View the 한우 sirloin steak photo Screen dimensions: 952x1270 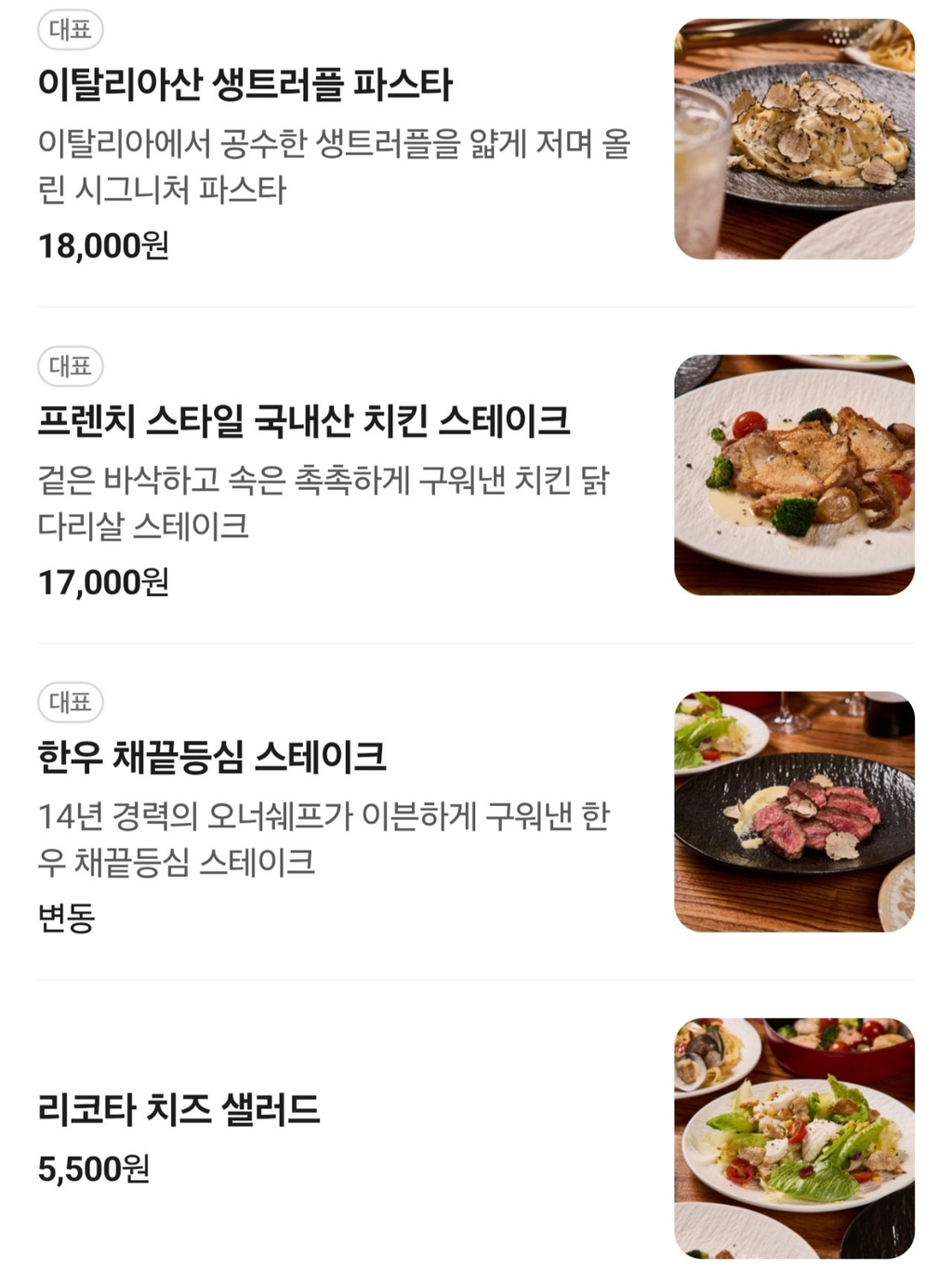coord(794,812)
